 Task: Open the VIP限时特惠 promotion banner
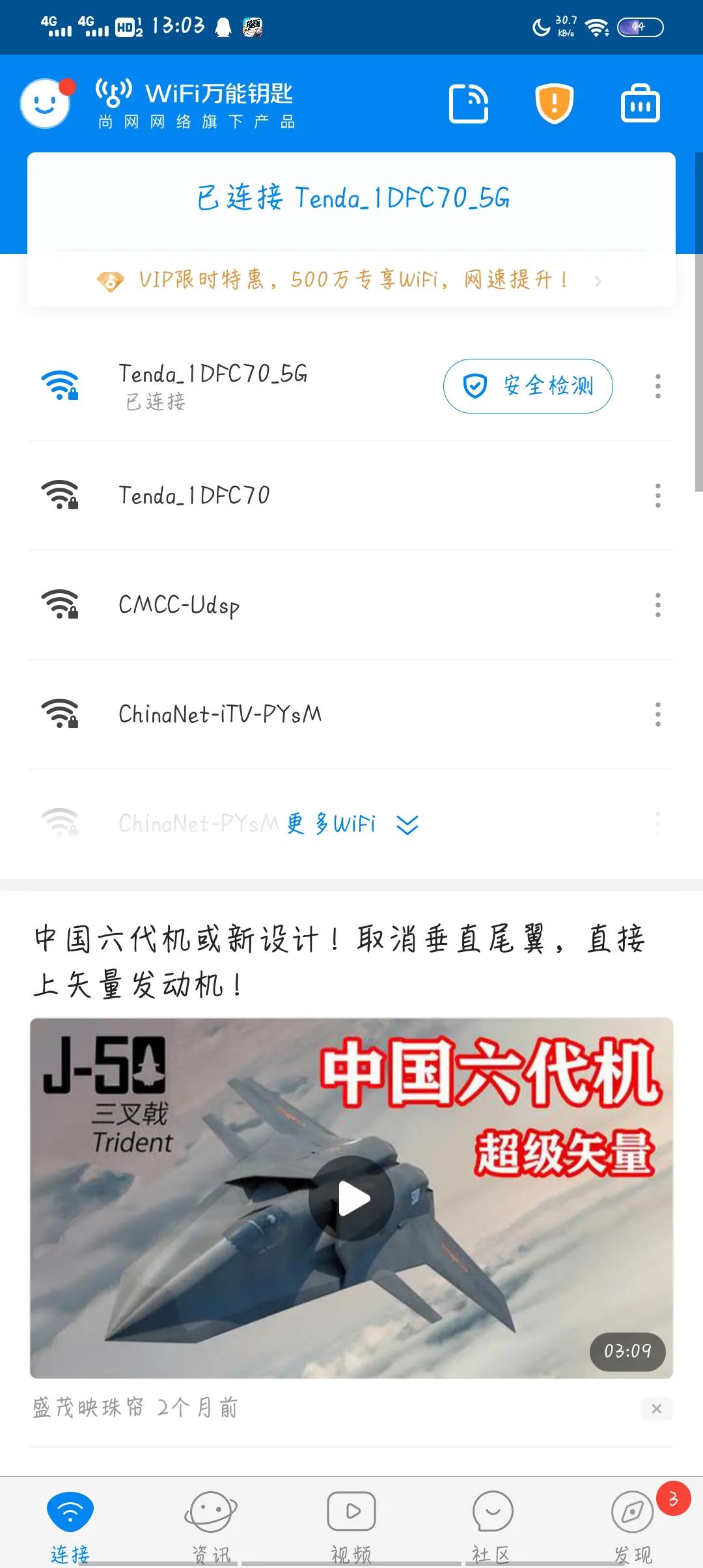click(x=351, y=280)
